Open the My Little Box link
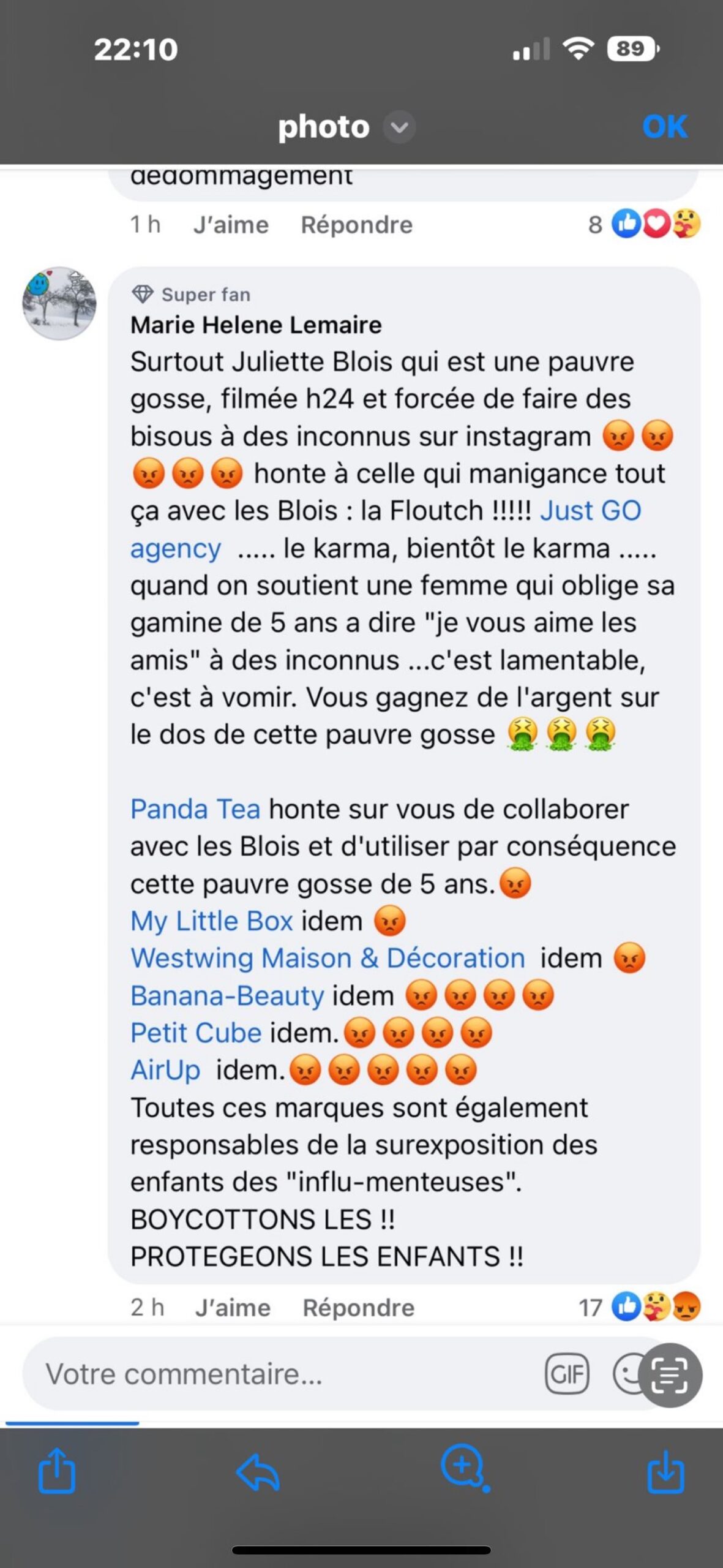 [212, 921]
